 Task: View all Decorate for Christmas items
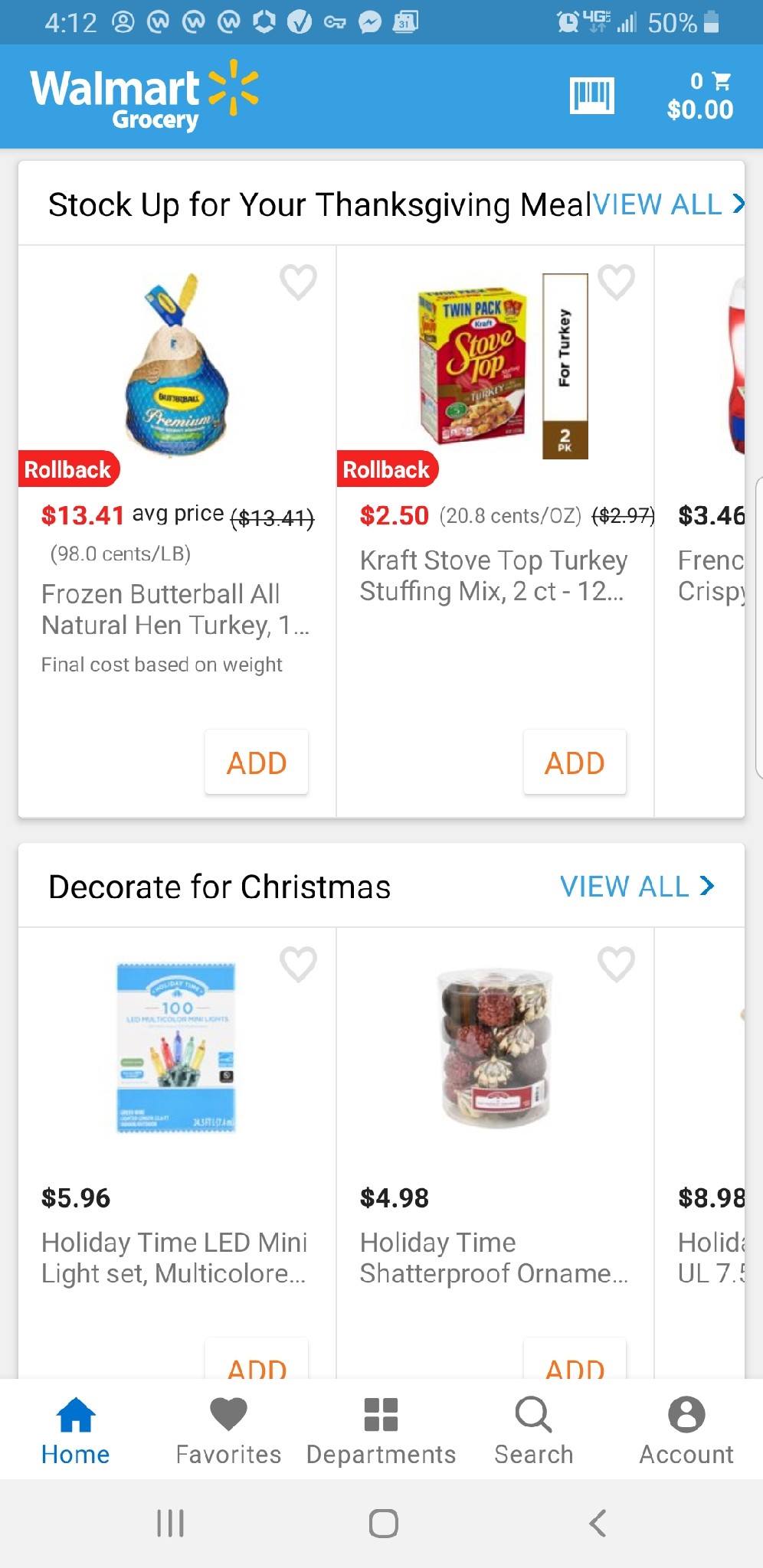637,887
